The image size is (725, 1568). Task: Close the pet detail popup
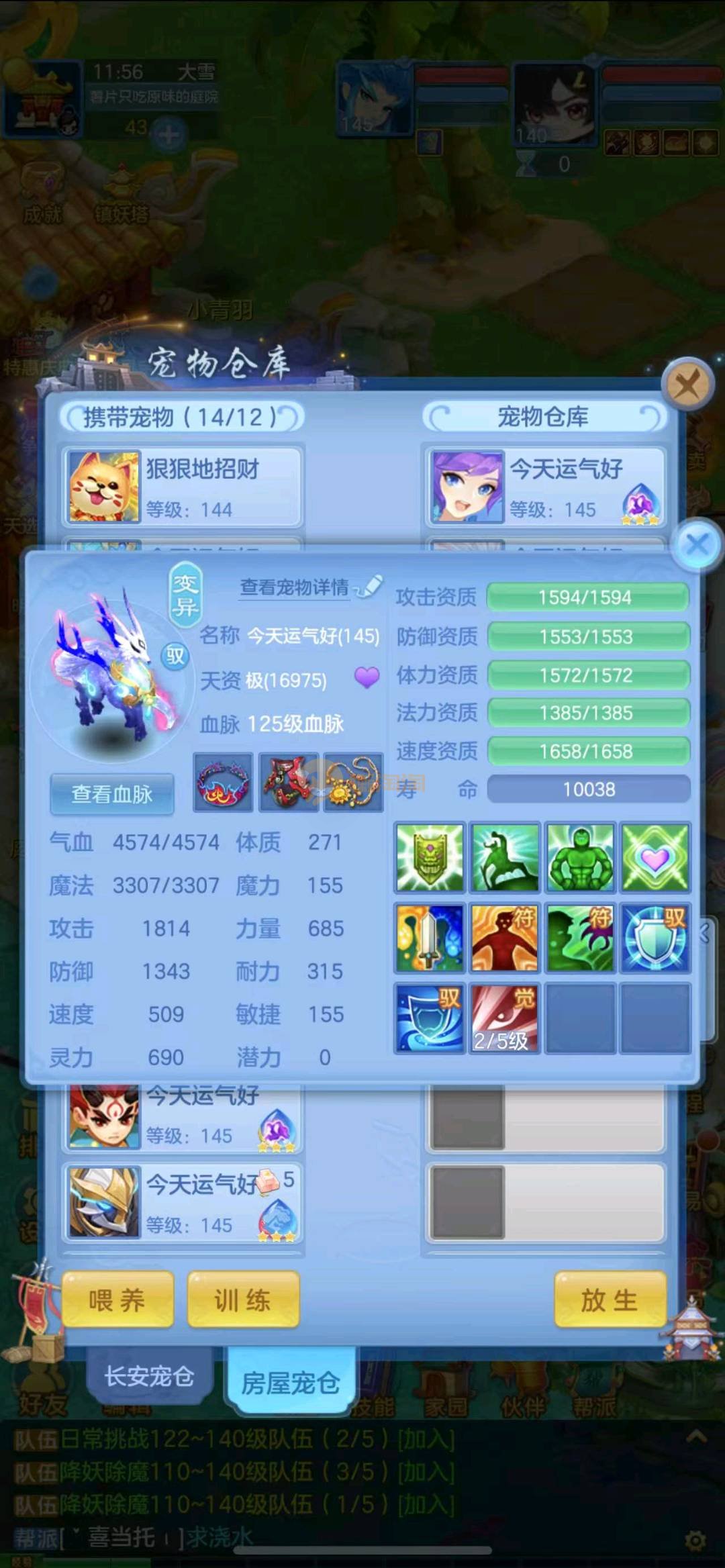[697, 545]
